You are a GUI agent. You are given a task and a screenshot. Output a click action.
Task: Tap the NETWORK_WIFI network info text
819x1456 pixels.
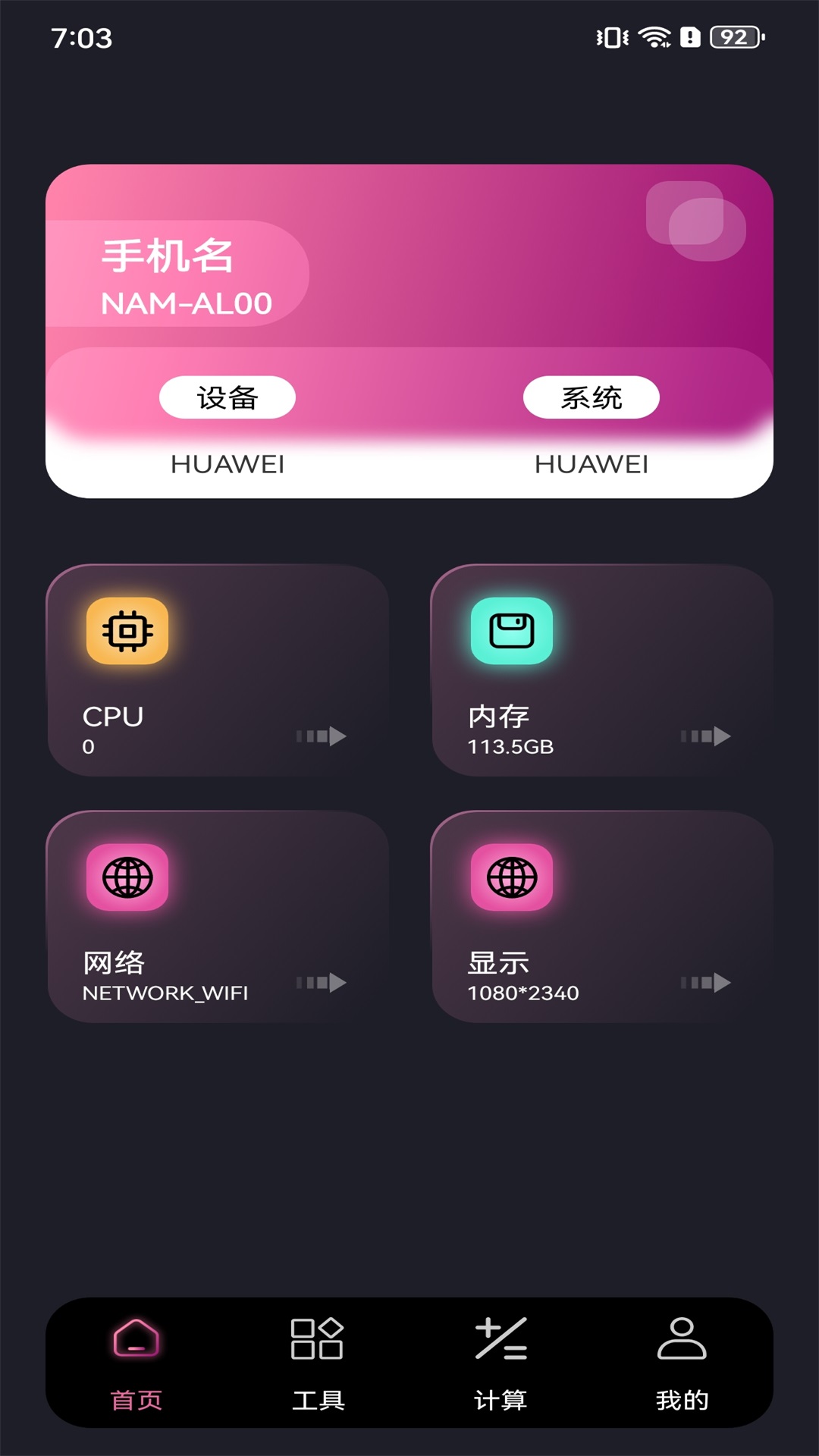coord(166,993)
